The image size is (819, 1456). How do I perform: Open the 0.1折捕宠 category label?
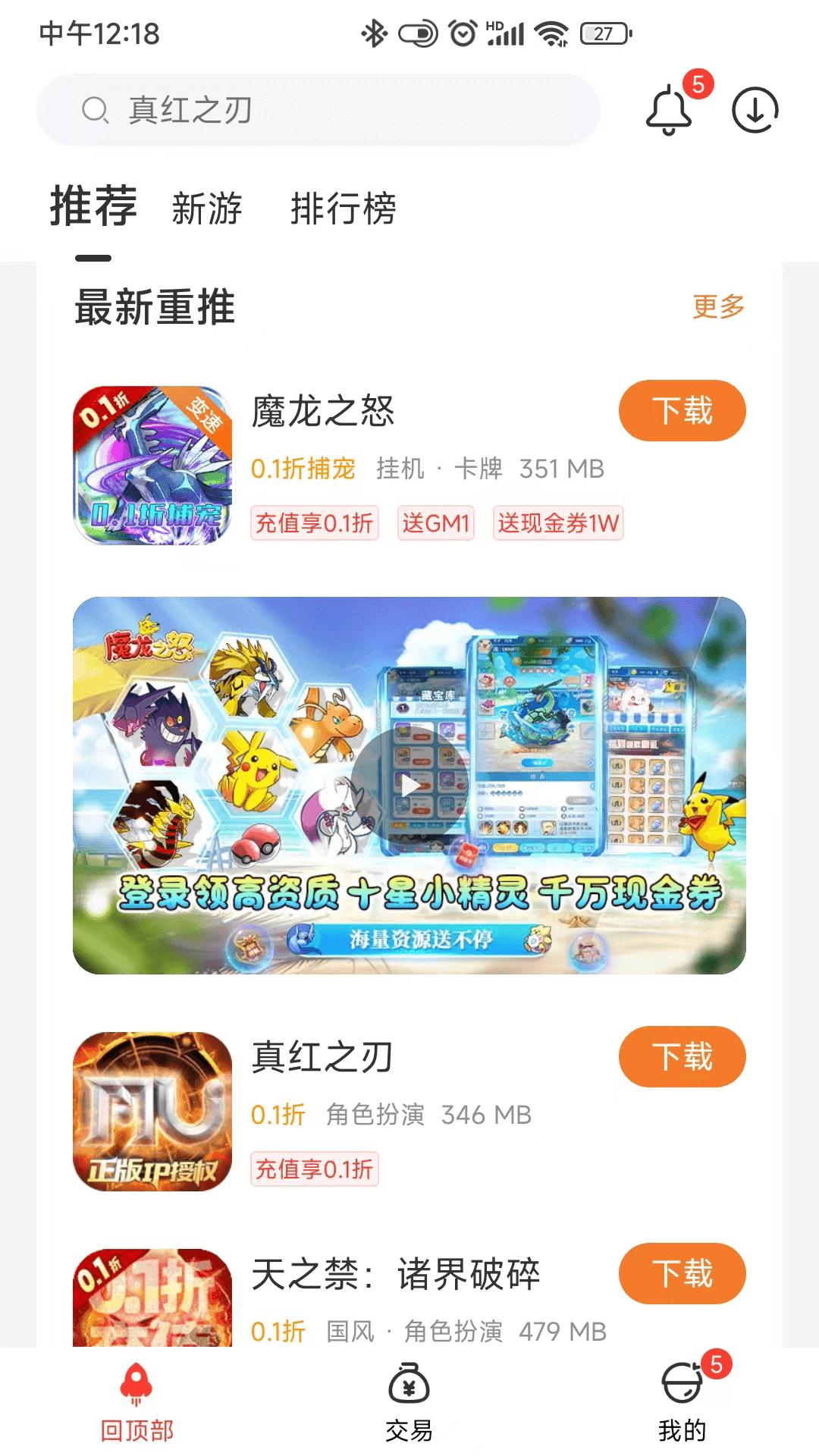click(303, 469)
